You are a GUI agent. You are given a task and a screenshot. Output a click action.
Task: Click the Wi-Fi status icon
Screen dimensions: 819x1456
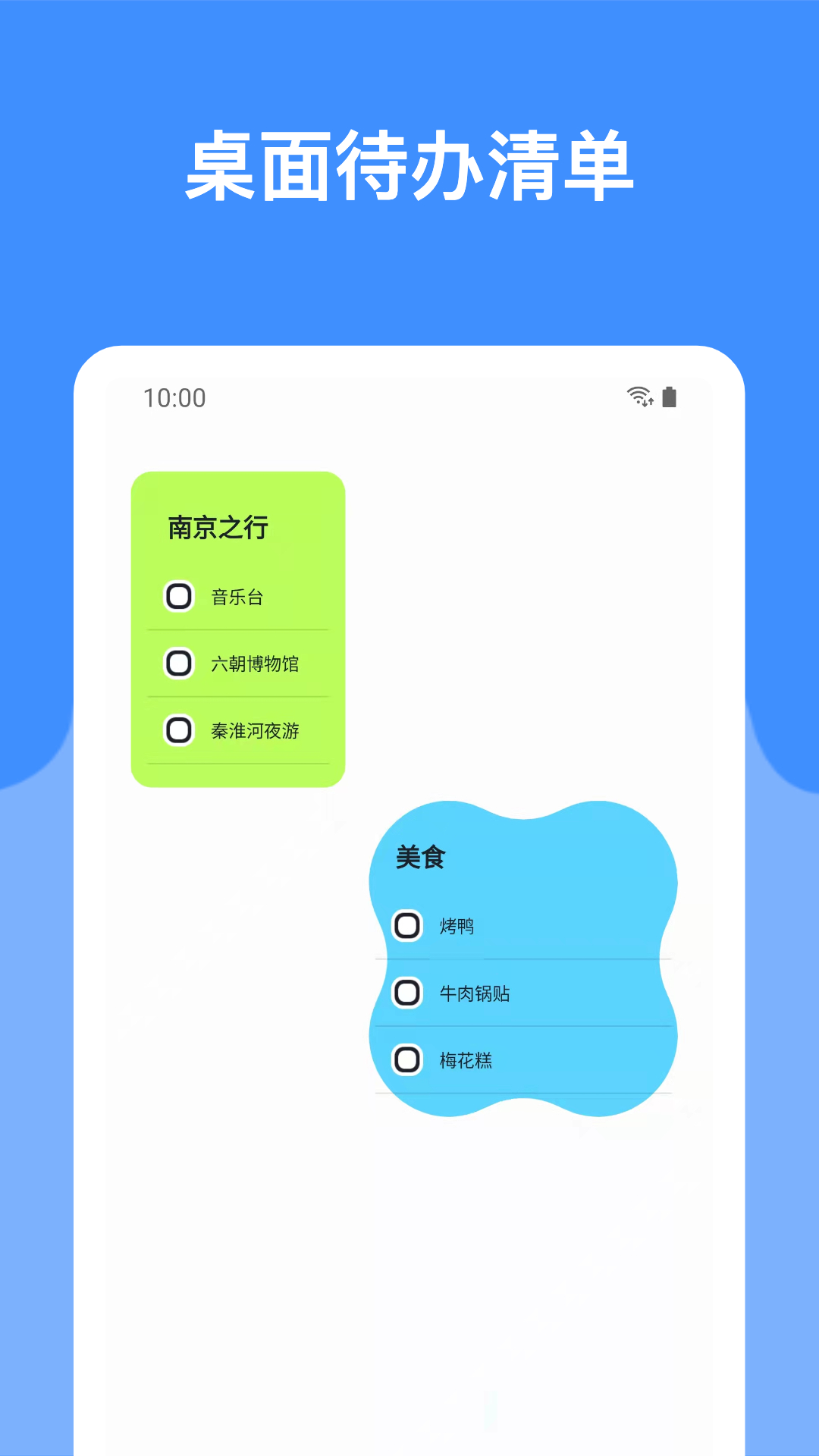coord(639,397)
